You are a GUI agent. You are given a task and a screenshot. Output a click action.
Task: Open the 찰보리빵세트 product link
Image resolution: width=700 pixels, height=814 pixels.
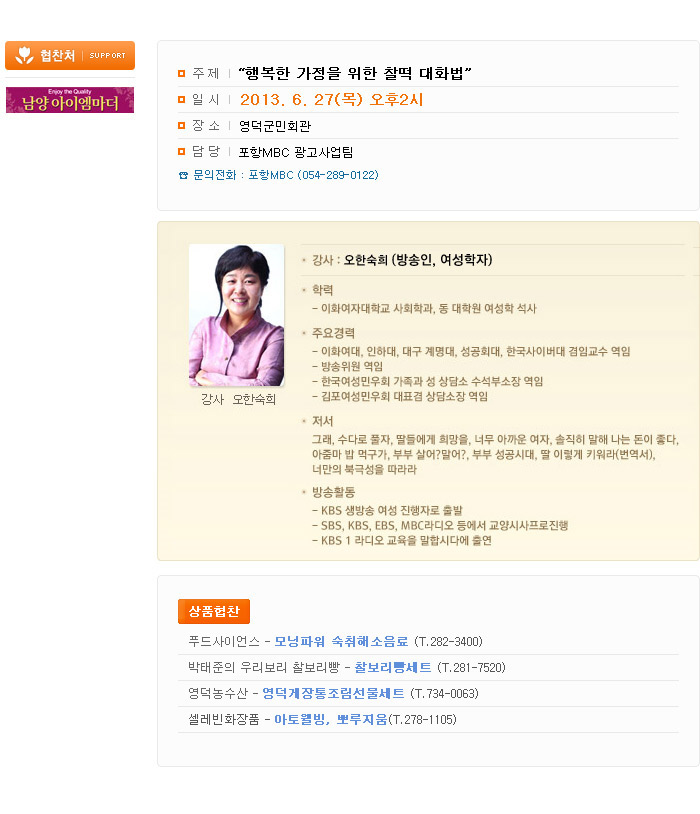tap(393, 667)
